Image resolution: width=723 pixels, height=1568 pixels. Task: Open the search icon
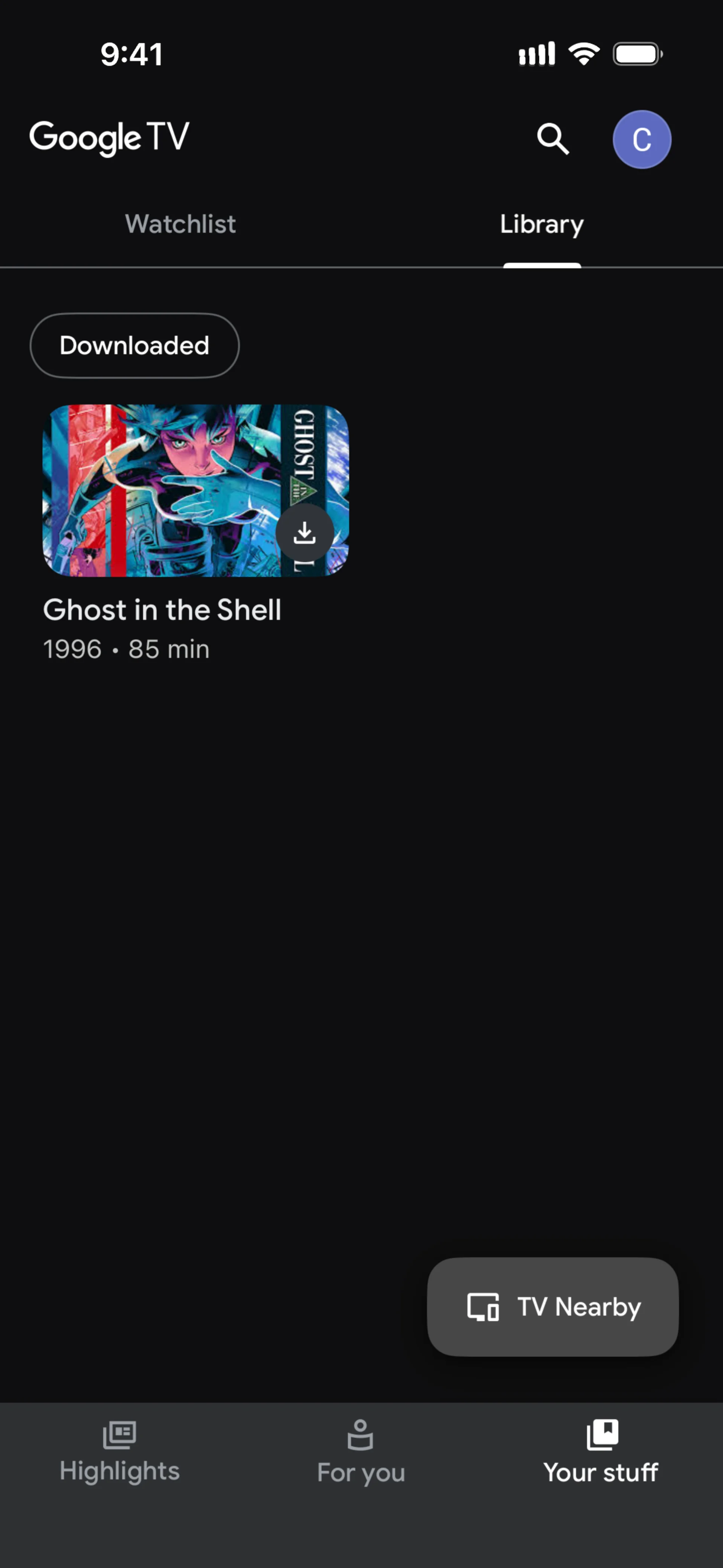[552, 139]
